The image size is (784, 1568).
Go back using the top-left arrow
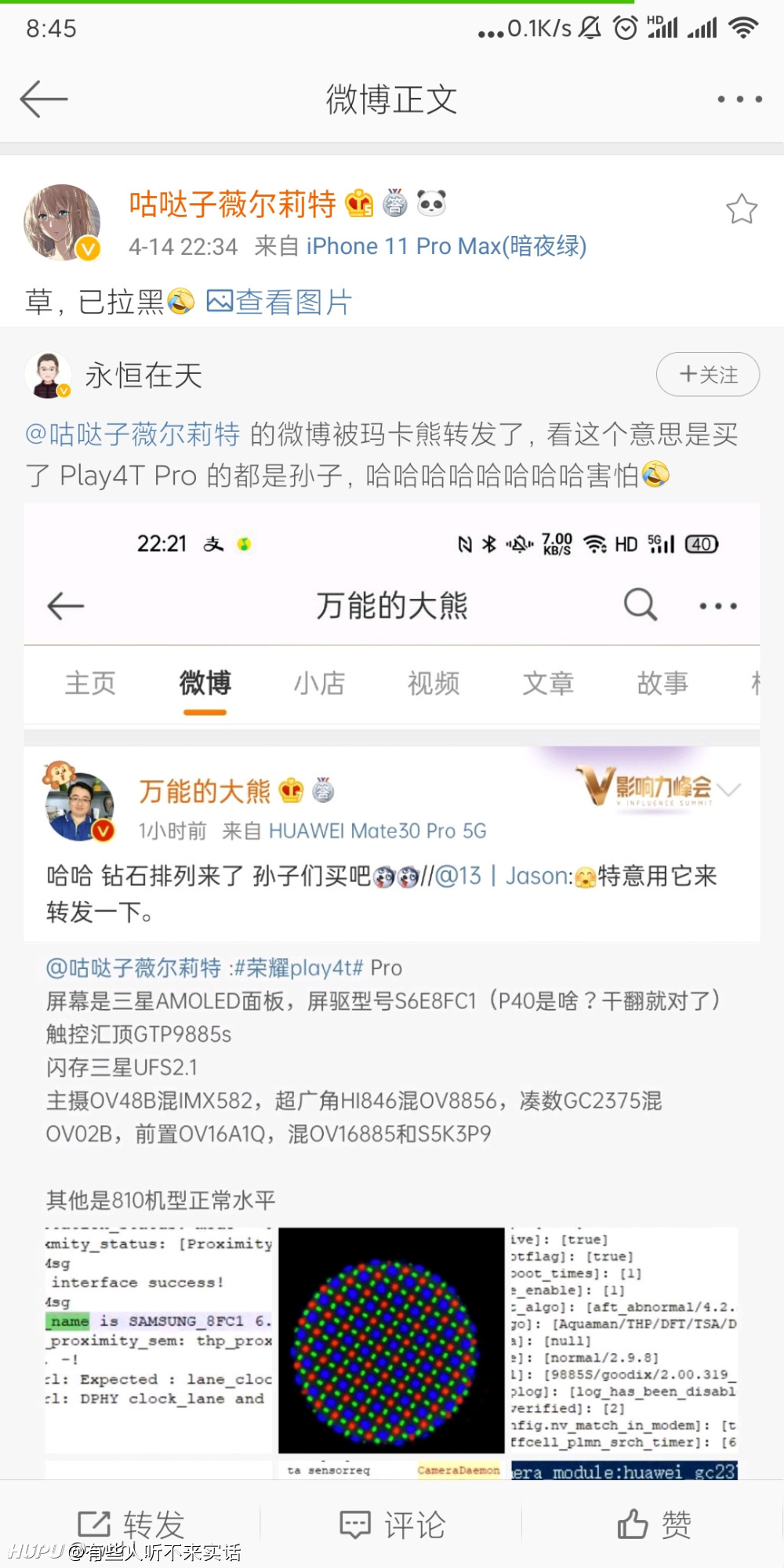[44, 100]
